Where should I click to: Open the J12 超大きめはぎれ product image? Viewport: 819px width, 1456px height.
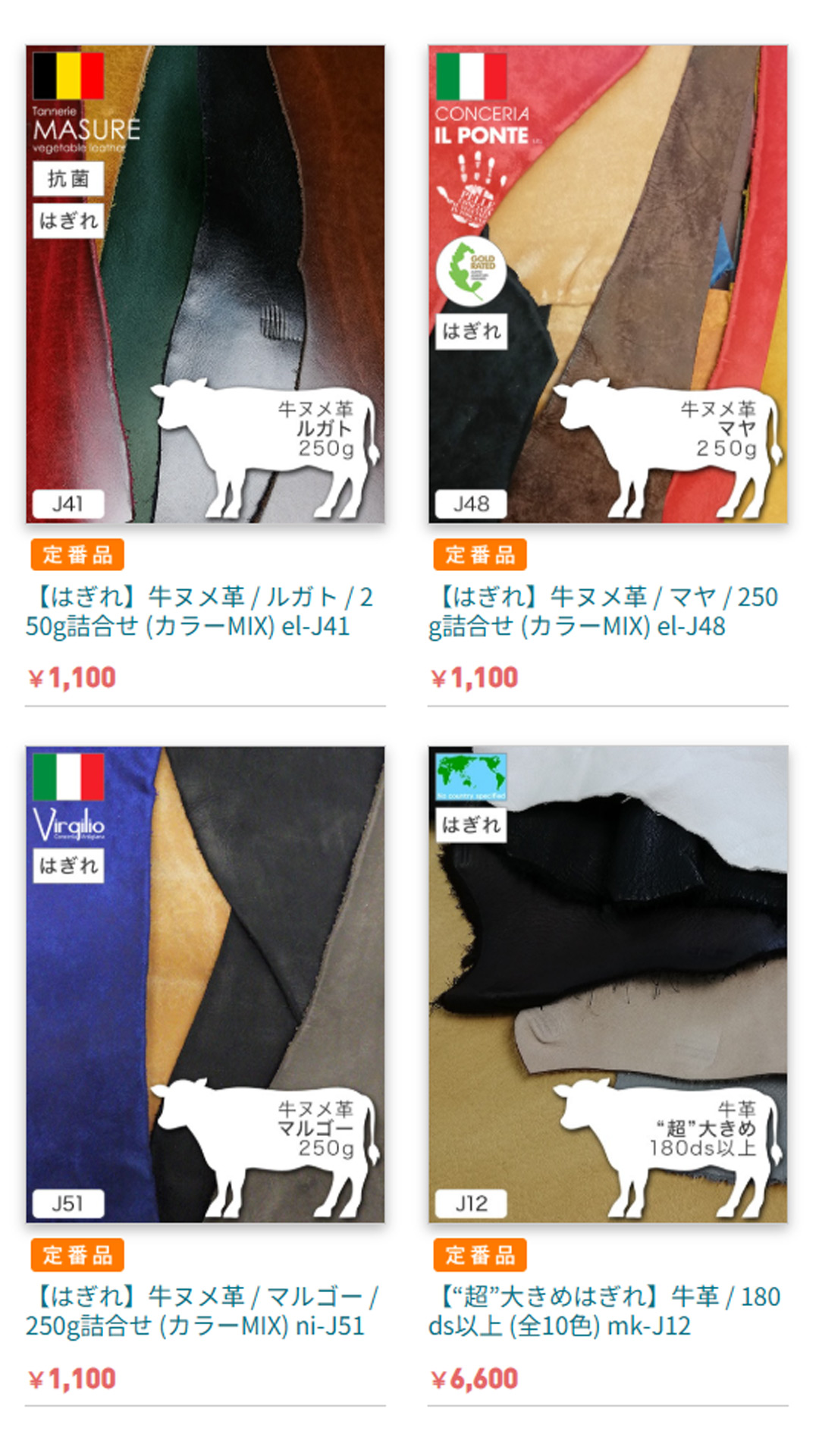pos(607,984)
